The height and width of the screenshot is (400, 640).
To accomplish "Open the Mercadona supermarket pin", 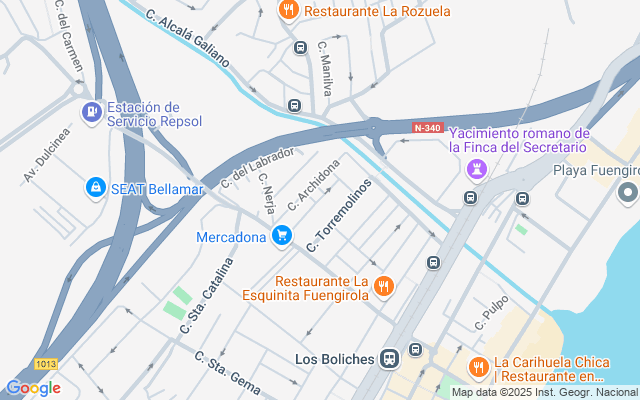I will click(282, 237).
